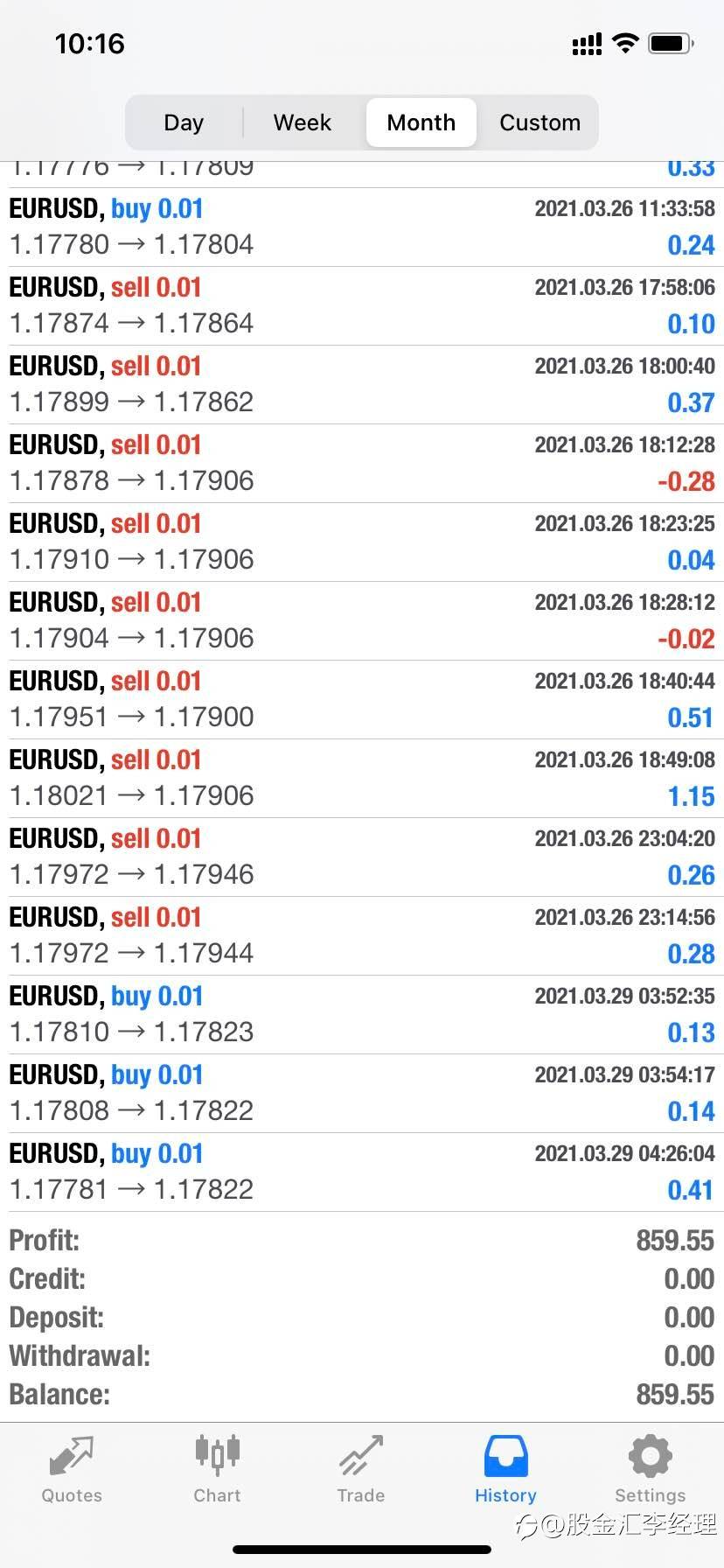Expand the EURUSD sell trade at 23:14:56

(362, 936)
